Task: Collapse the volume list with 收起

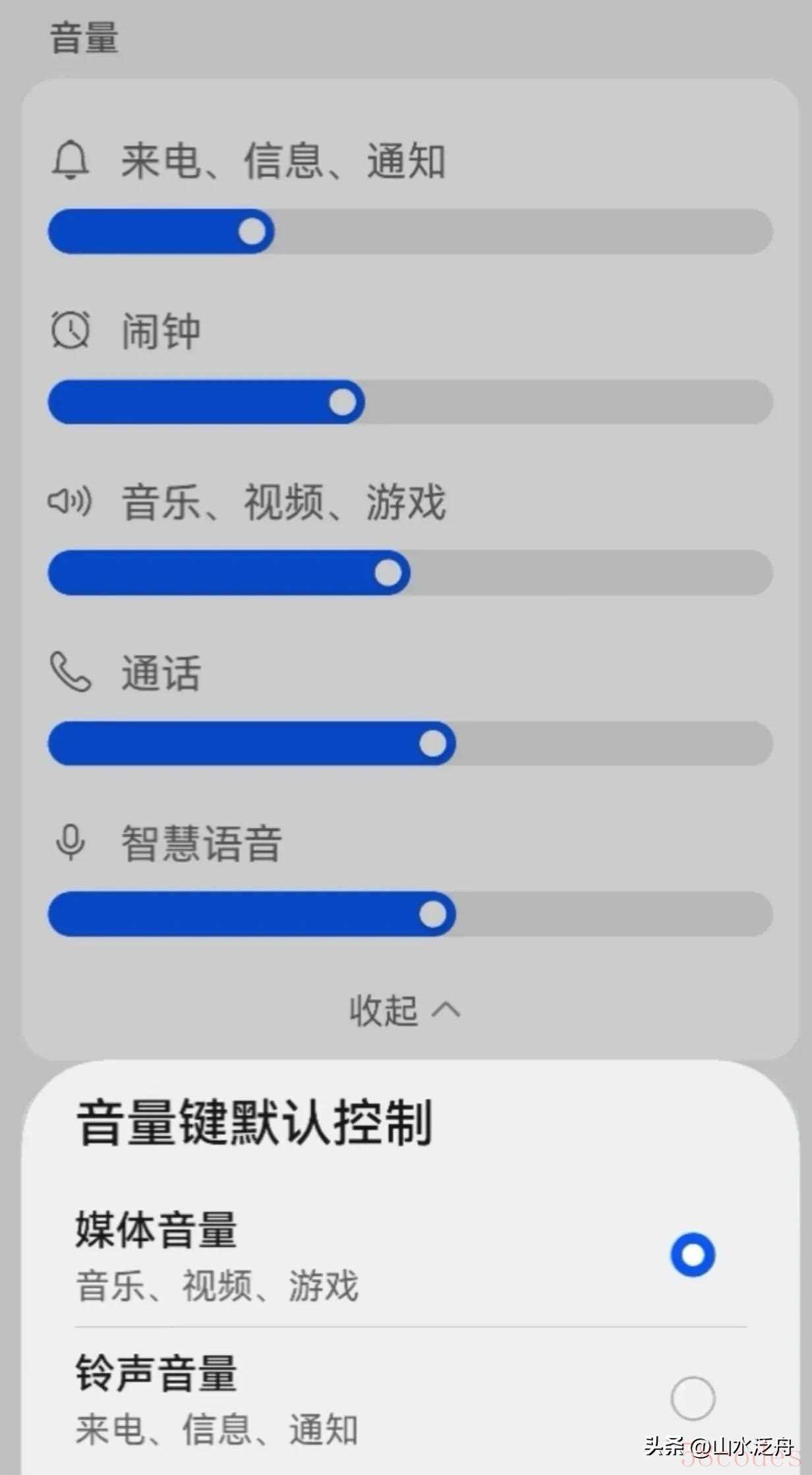Action: [x=405, y=1010]
